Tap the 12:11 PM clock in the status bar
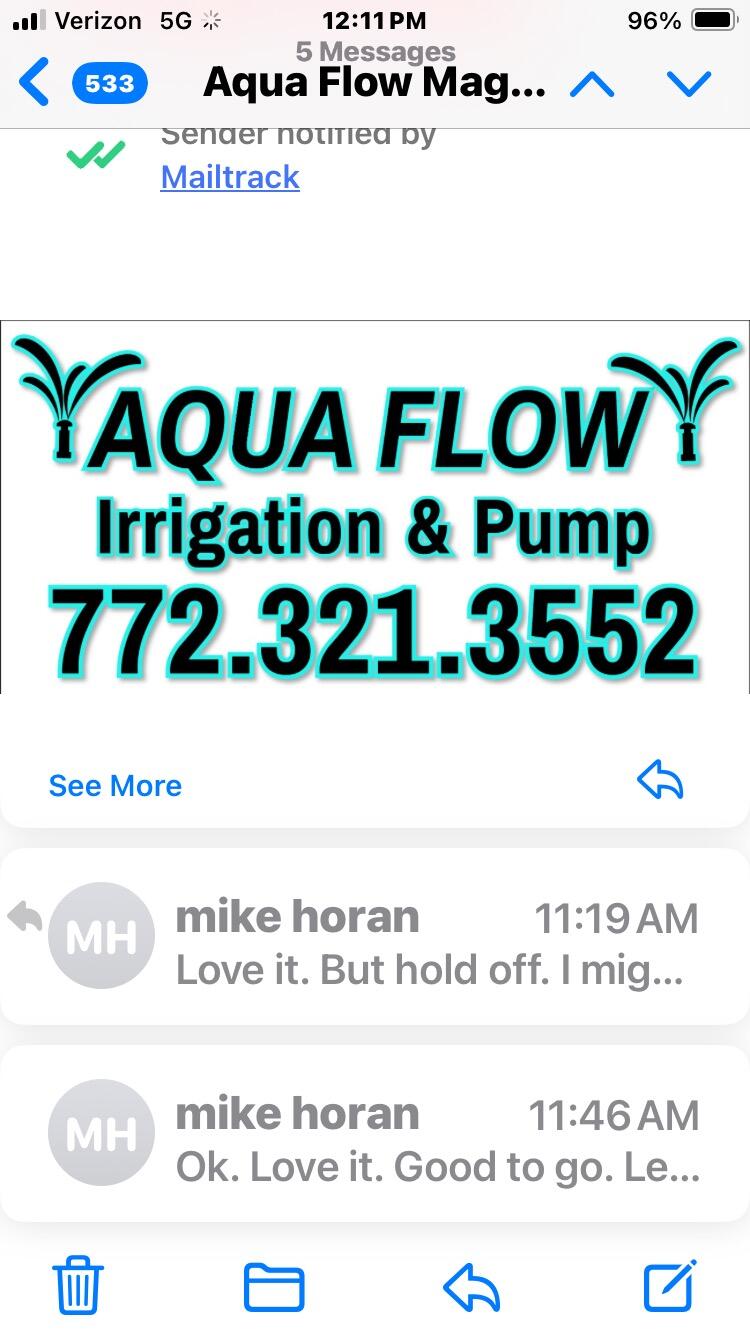Viewport: 750px width, 1334px height. point(374,19)
